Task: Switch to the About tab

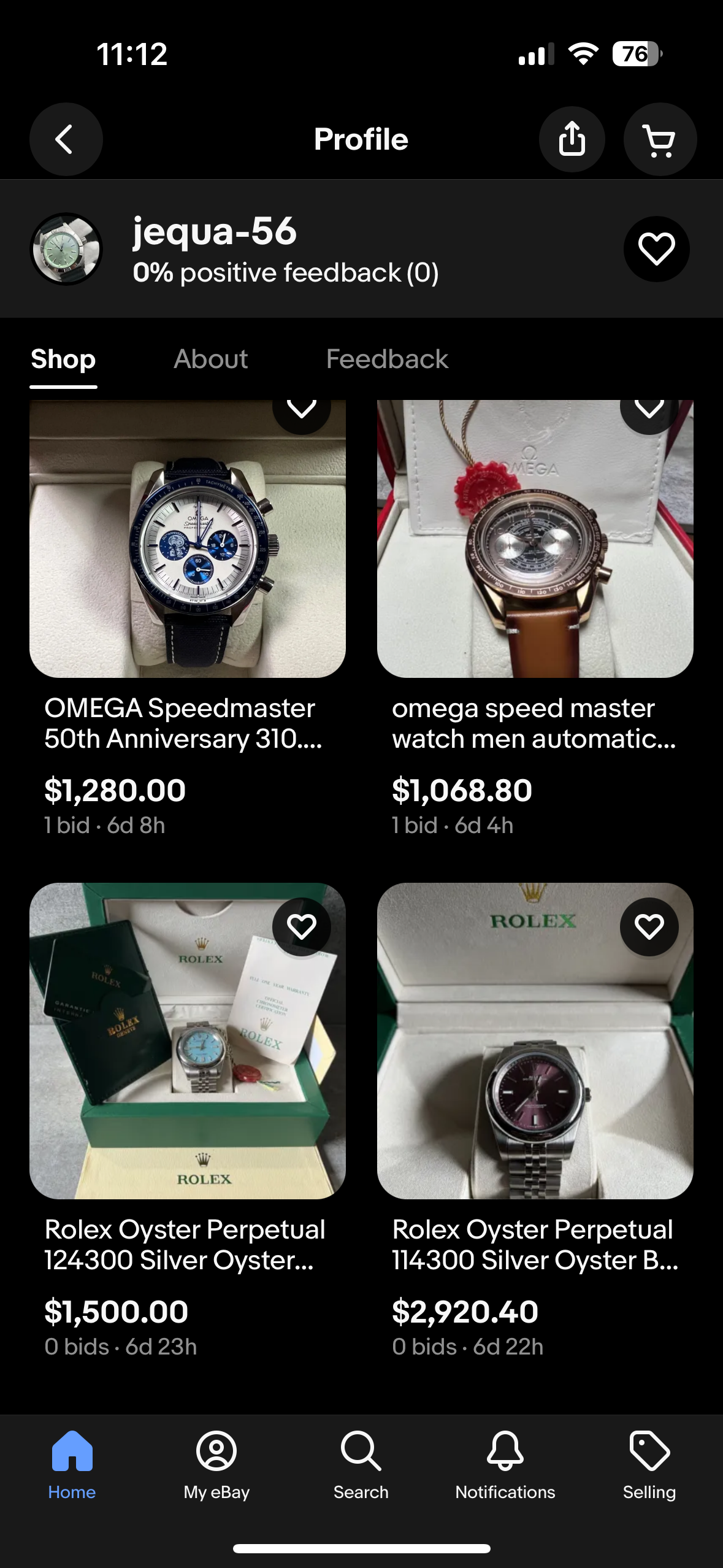Action: (x=211, y=359)
